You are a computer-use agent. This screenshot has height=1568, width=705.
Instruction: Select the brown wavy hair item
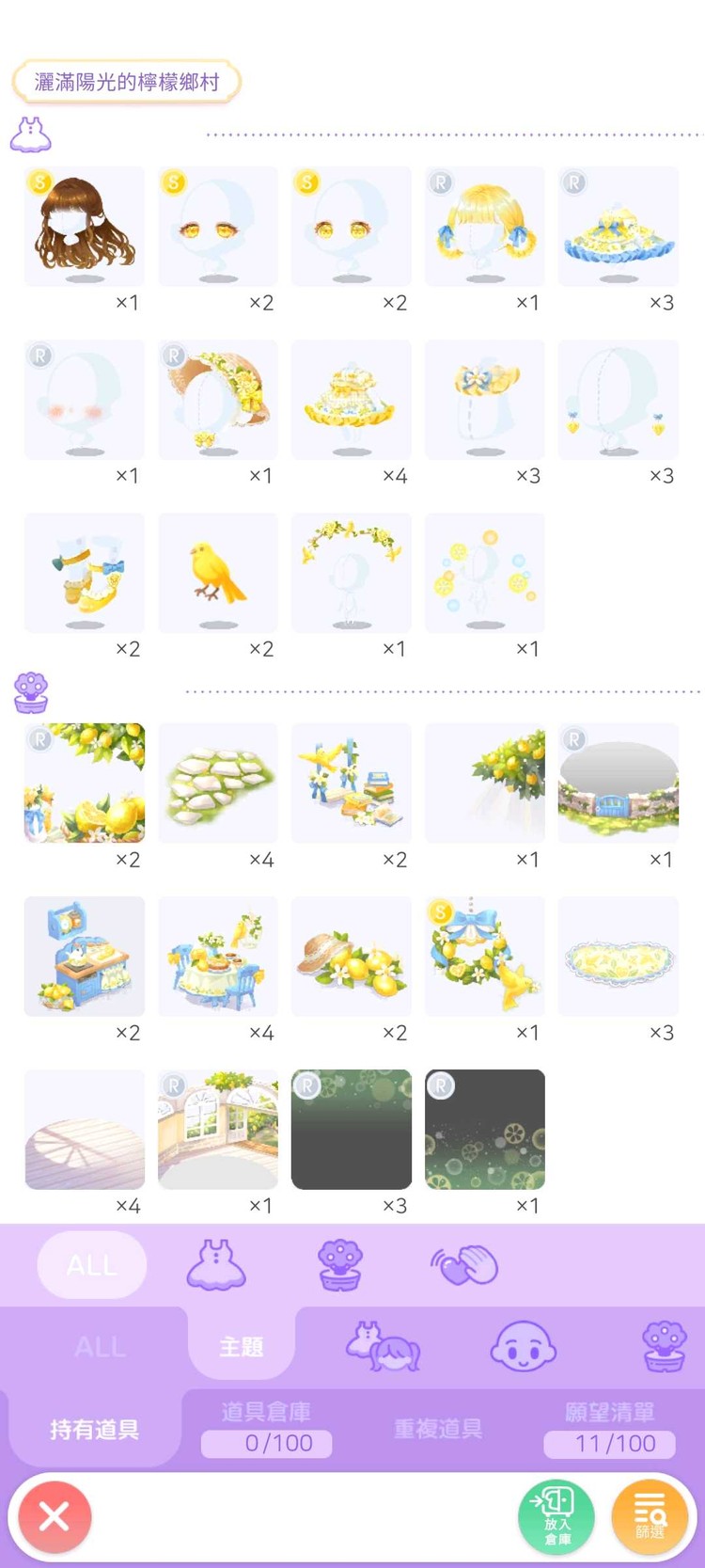coord(85,227)
